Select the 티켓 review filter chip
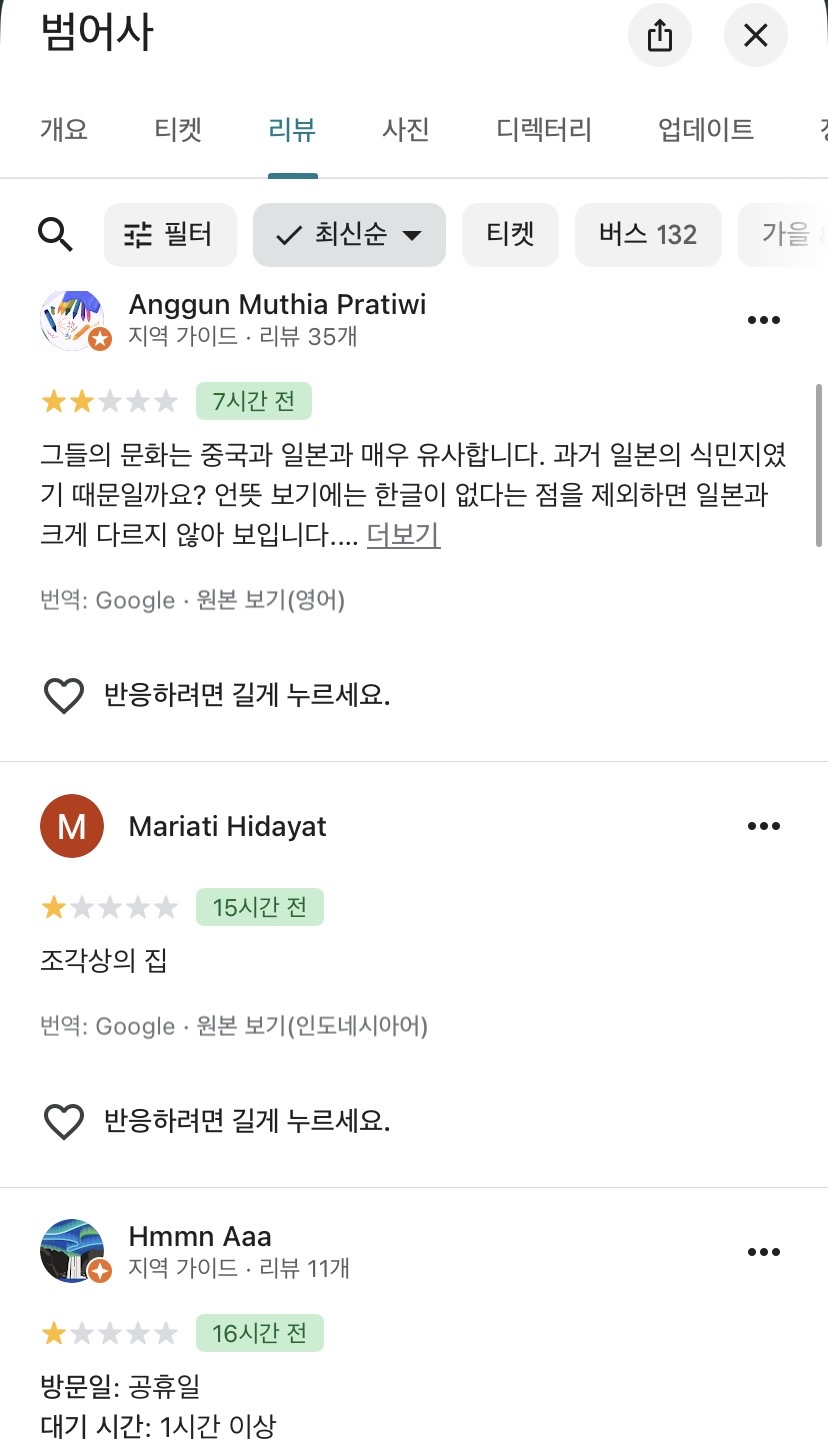Image resolution: width=828 pixels, height=1443 pixels. click(x=510, y=235)
